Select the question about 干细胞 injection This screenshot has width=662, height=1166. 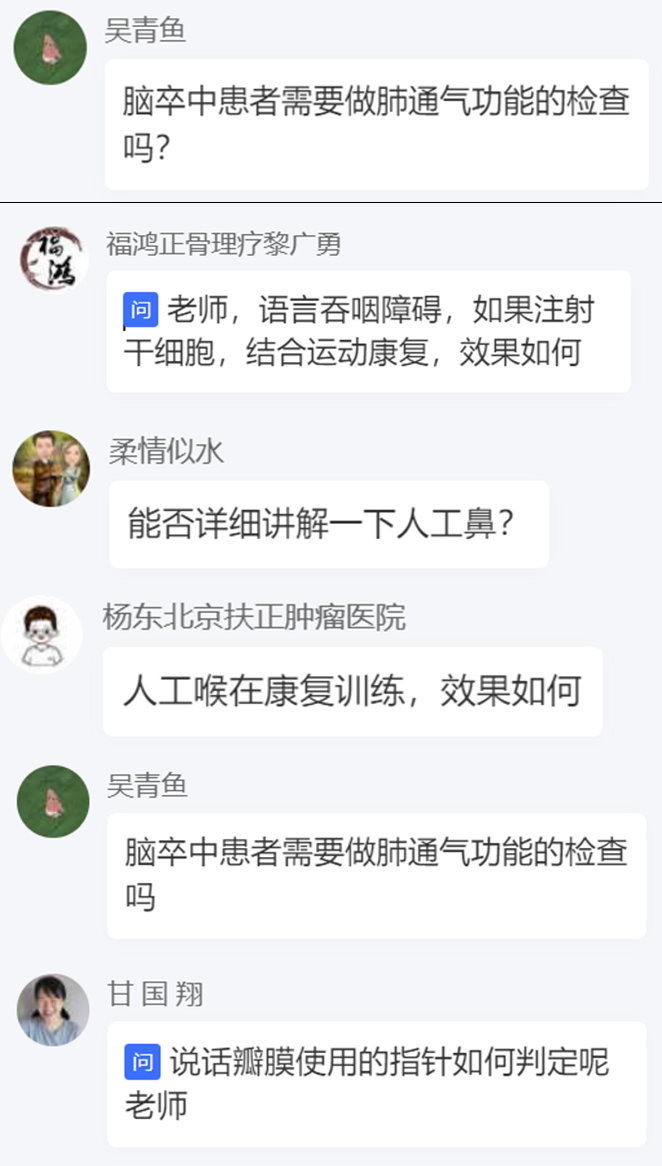pos(368,331)
